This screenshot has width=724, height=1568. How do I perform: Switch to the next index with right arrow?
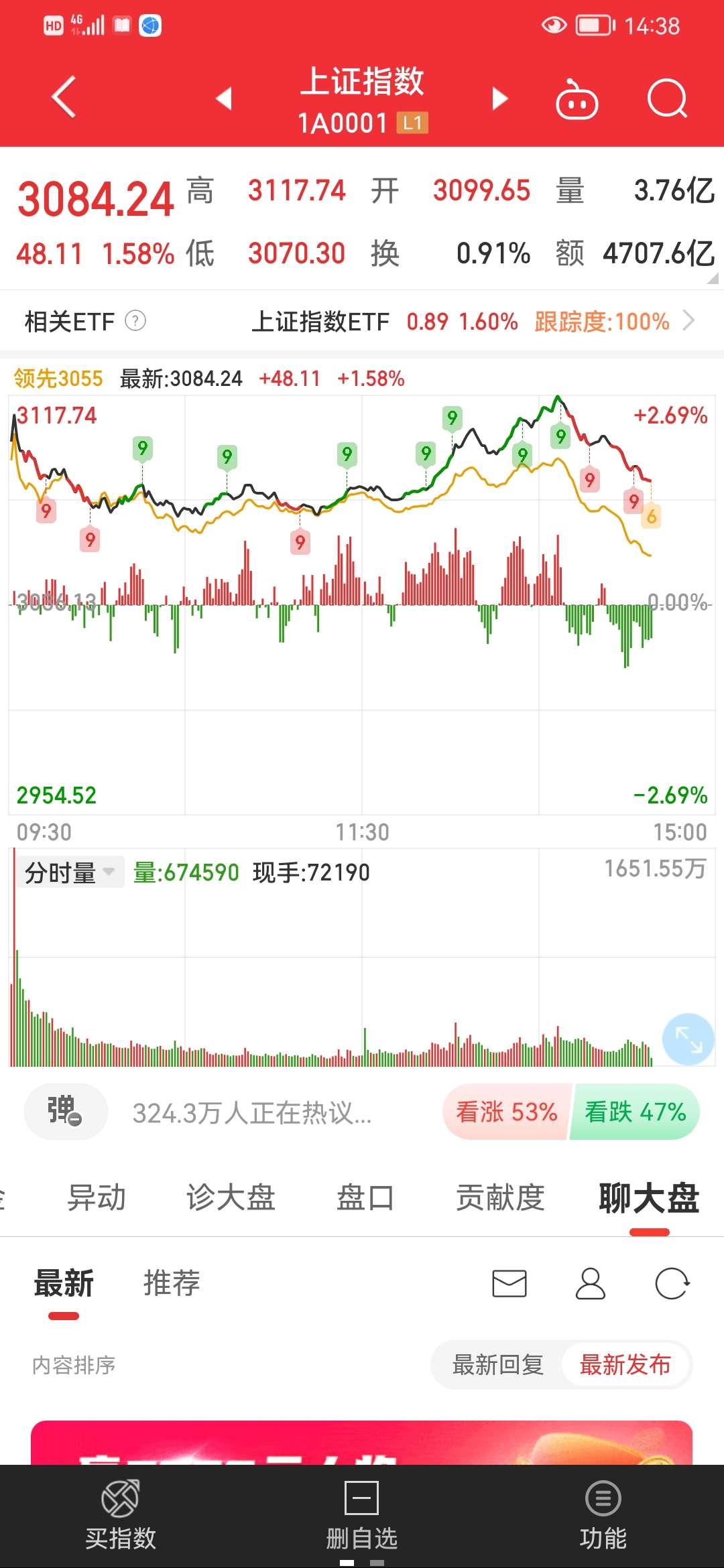click(x=499, y=99)
